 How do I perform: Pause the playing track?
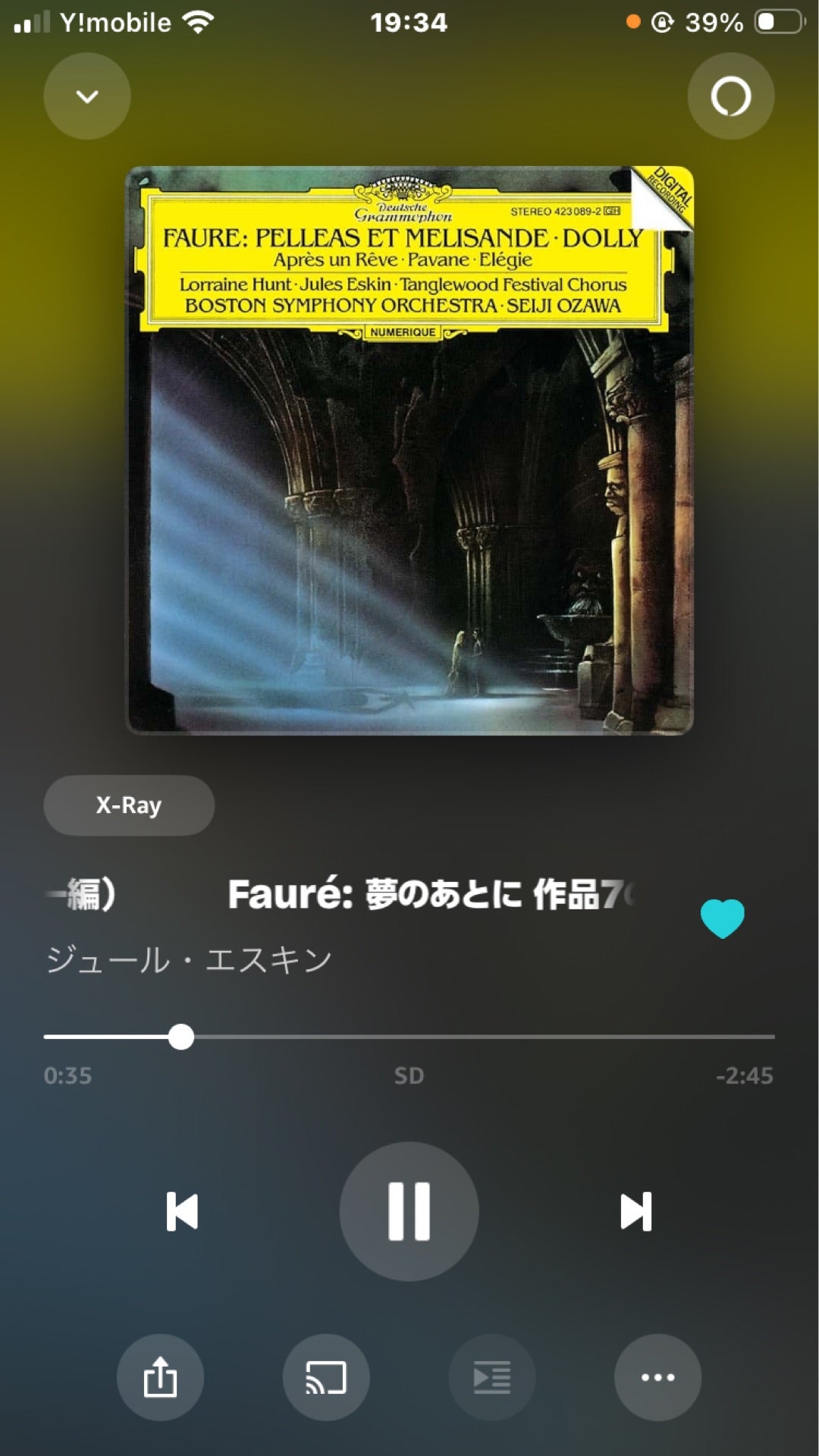click(409, 1211)
